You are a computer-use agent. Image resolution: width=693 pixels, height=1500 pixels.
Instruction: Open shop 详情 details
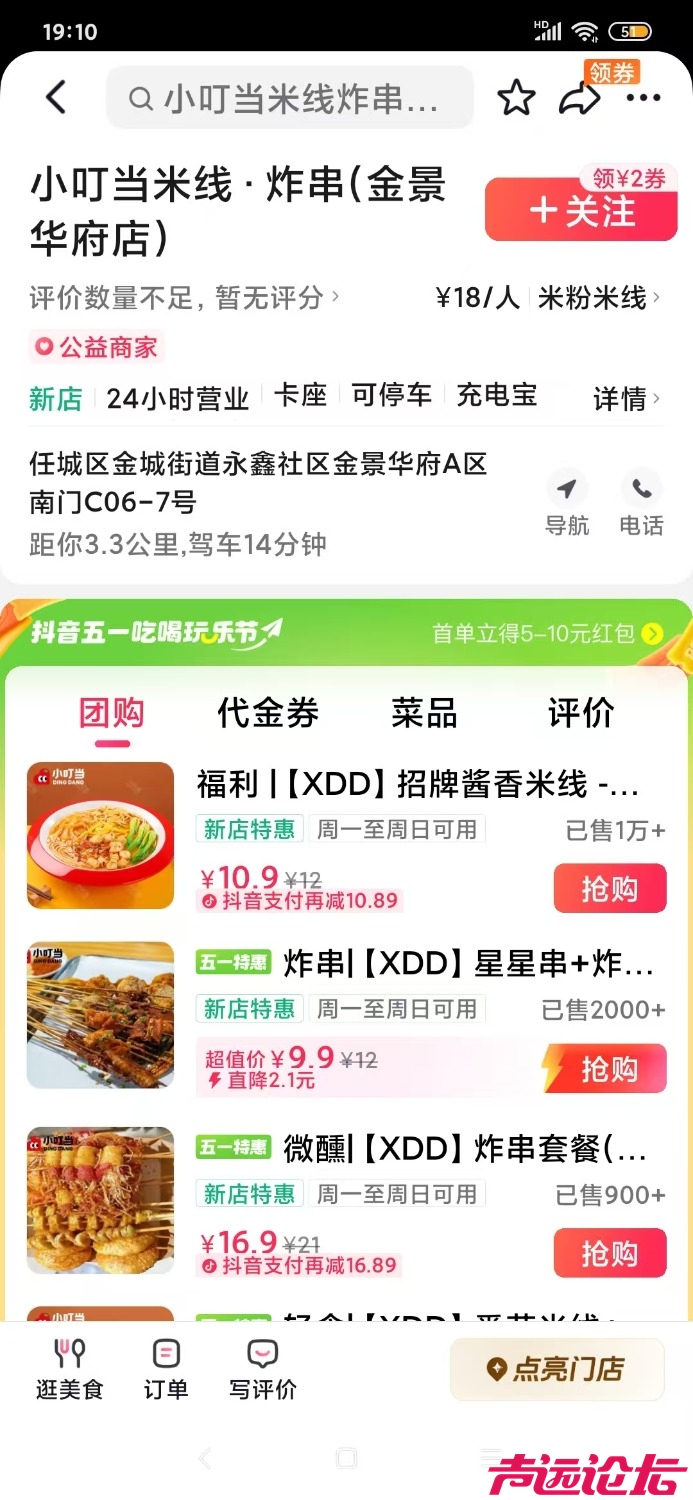(626, 399)
